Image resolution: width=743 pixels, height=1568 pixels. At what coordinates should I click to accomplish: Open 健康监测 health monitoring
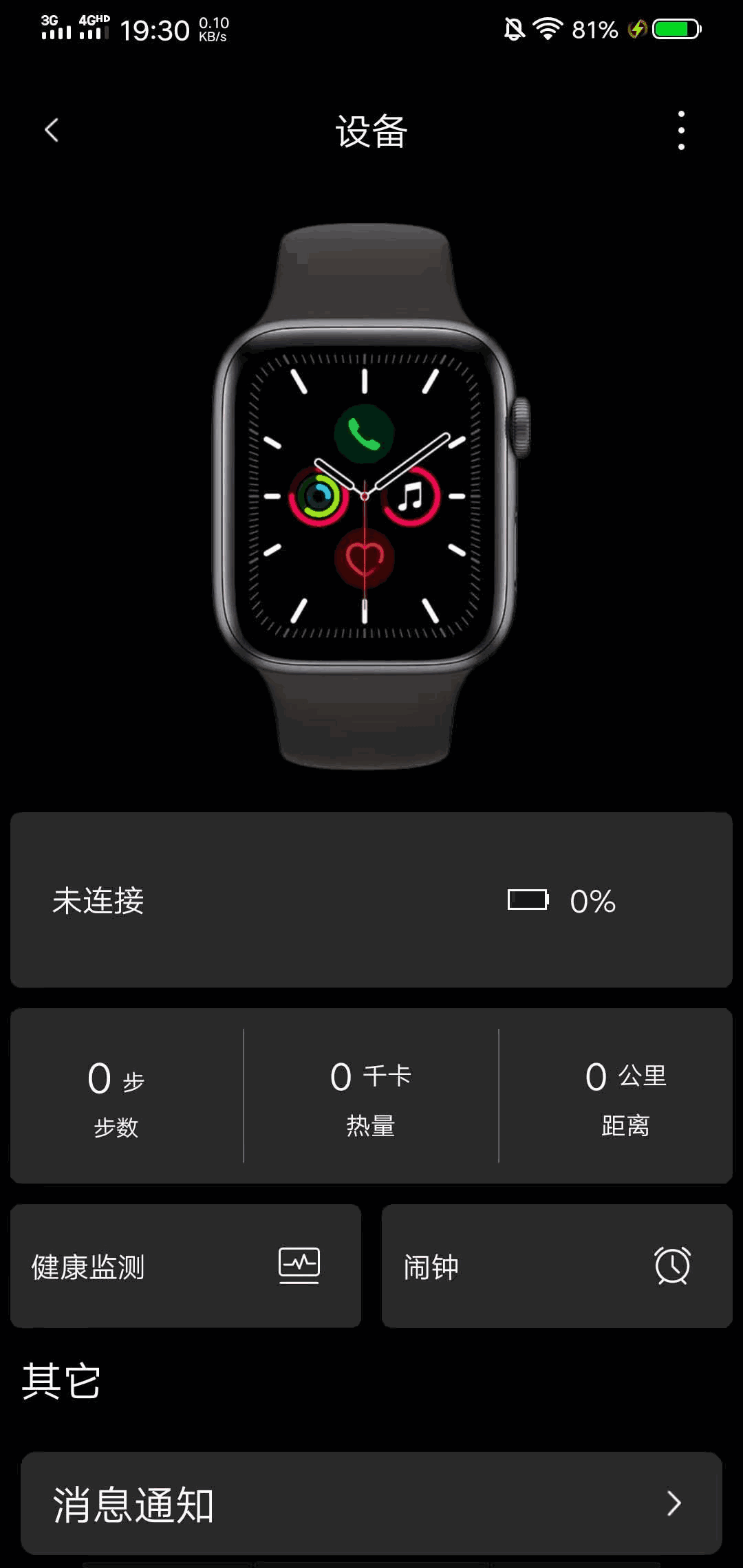(186, 1265)
